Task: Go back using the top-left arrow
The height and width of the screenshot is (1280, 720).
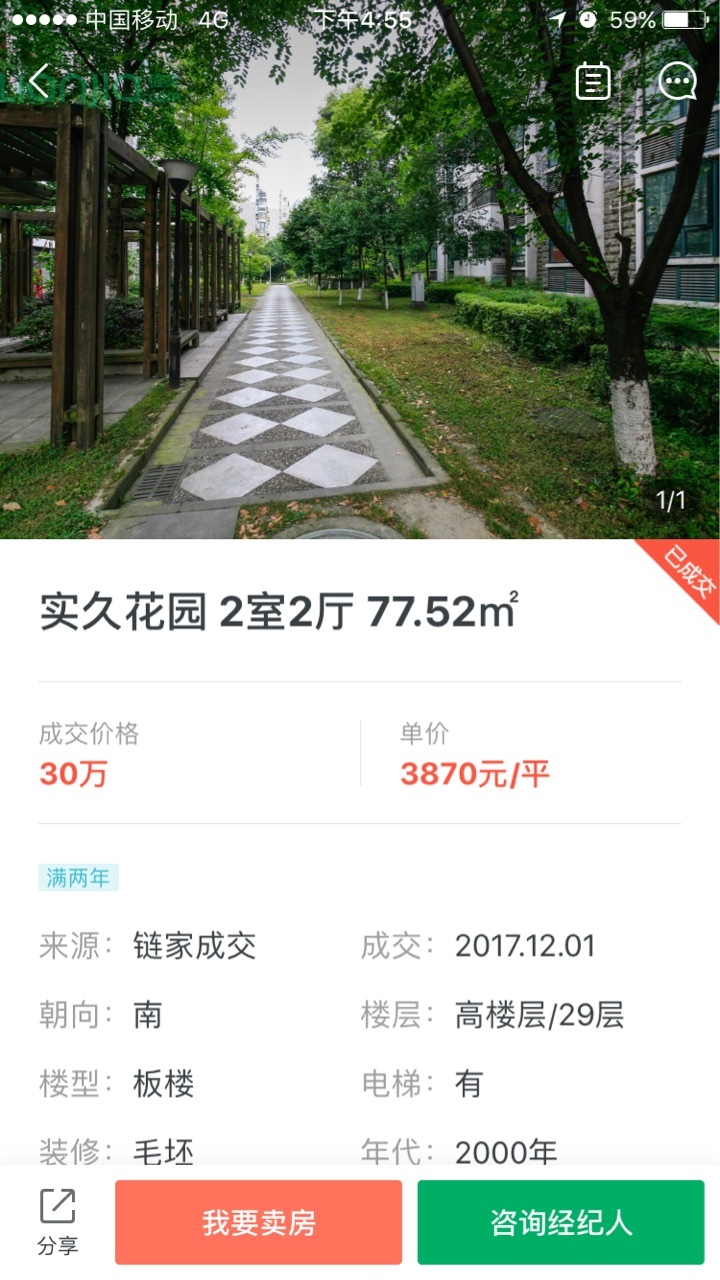Action: click(38, 81)
